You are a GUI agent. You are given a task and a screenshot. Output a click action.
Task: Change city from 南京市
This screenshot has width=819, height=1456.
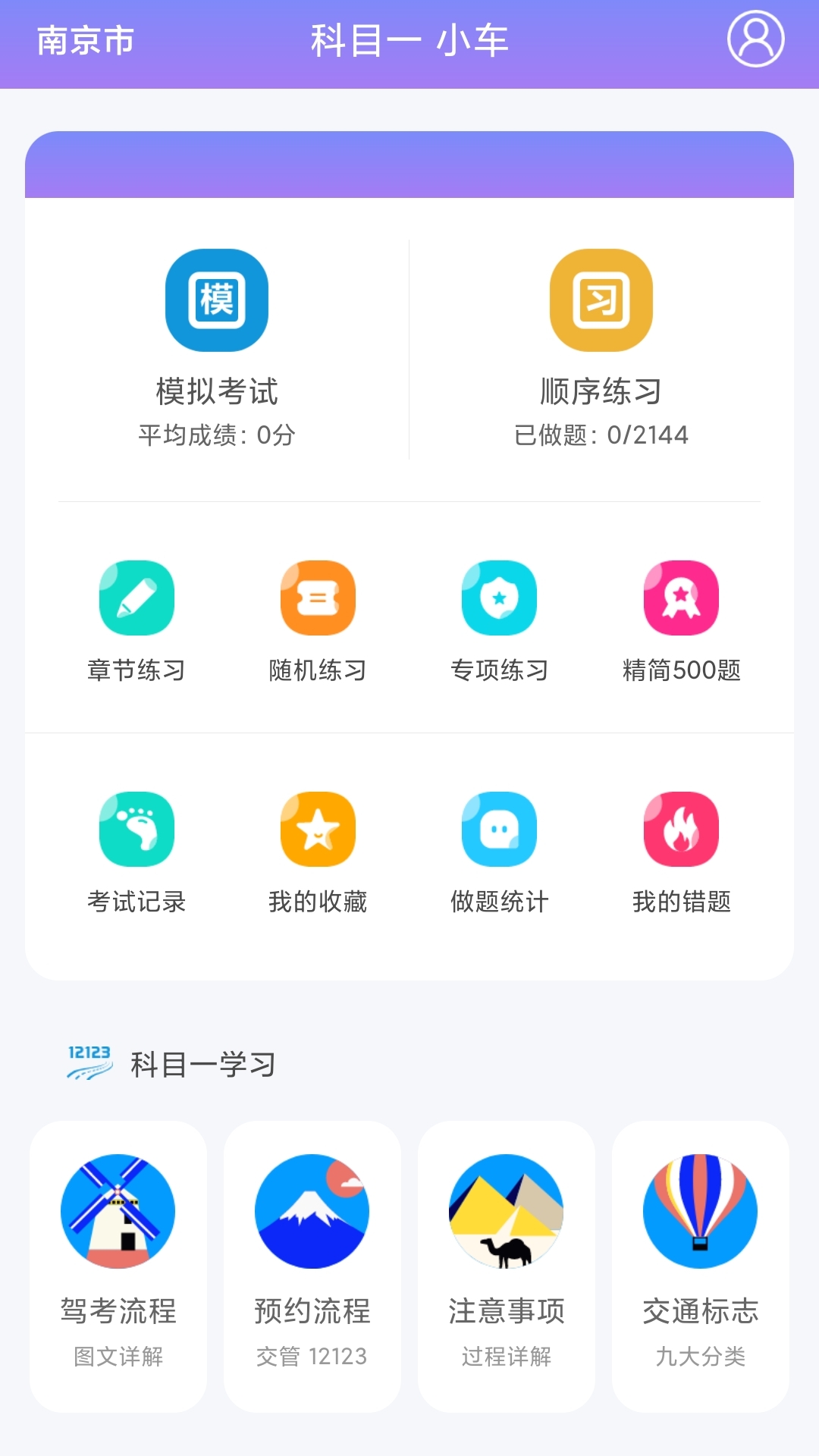(x=82, y=43)
